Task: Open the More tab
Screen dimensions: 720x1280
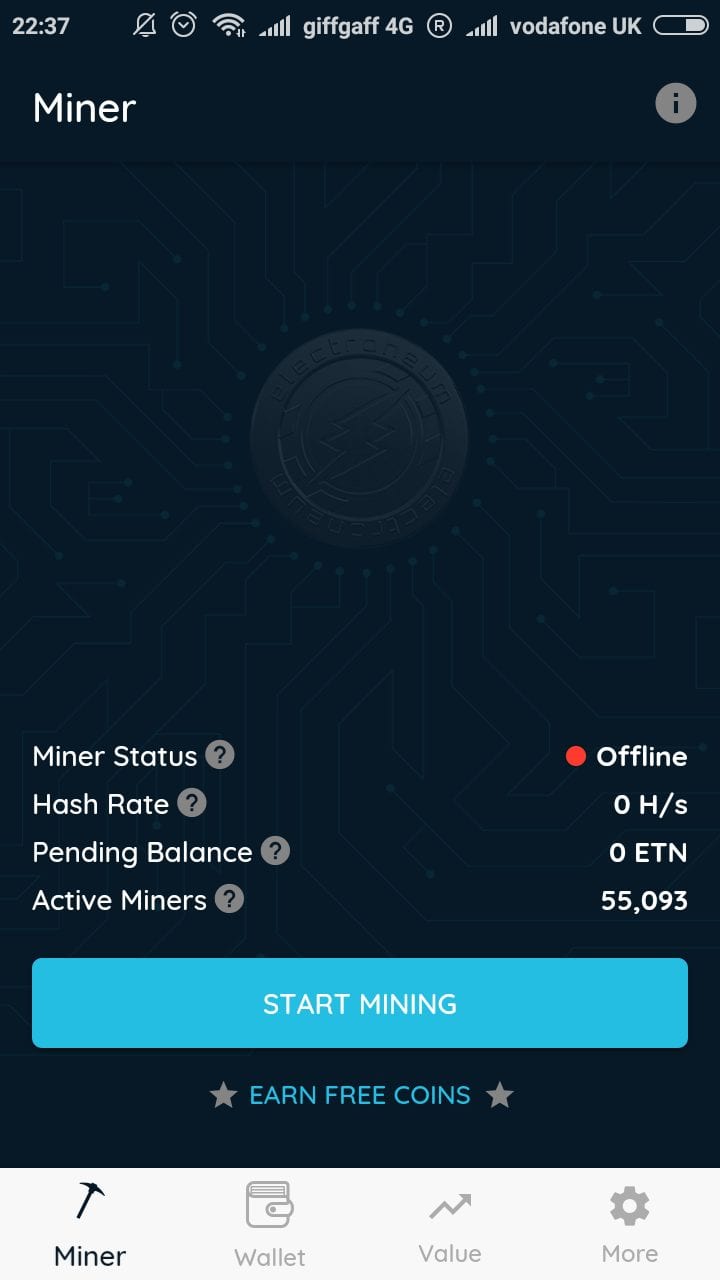Action: (x=630, y=1224)
